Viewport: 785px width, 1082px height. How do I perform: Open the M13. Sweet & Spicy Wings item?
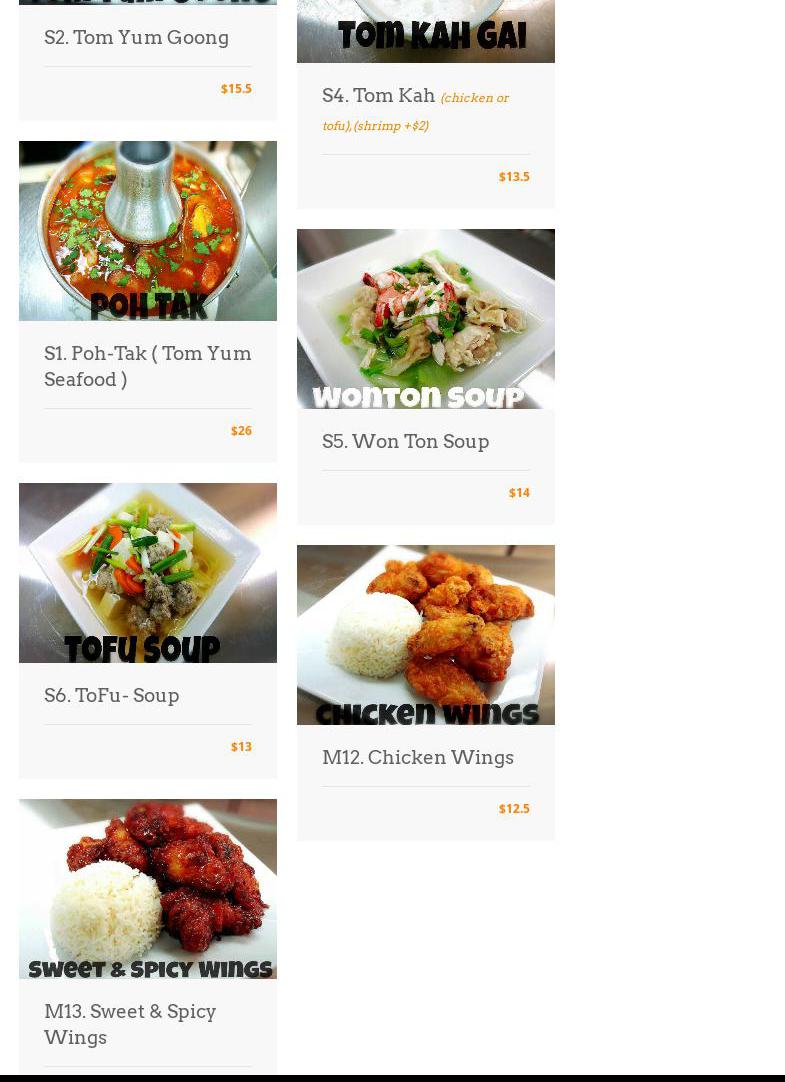click(x=130, y=1023)
